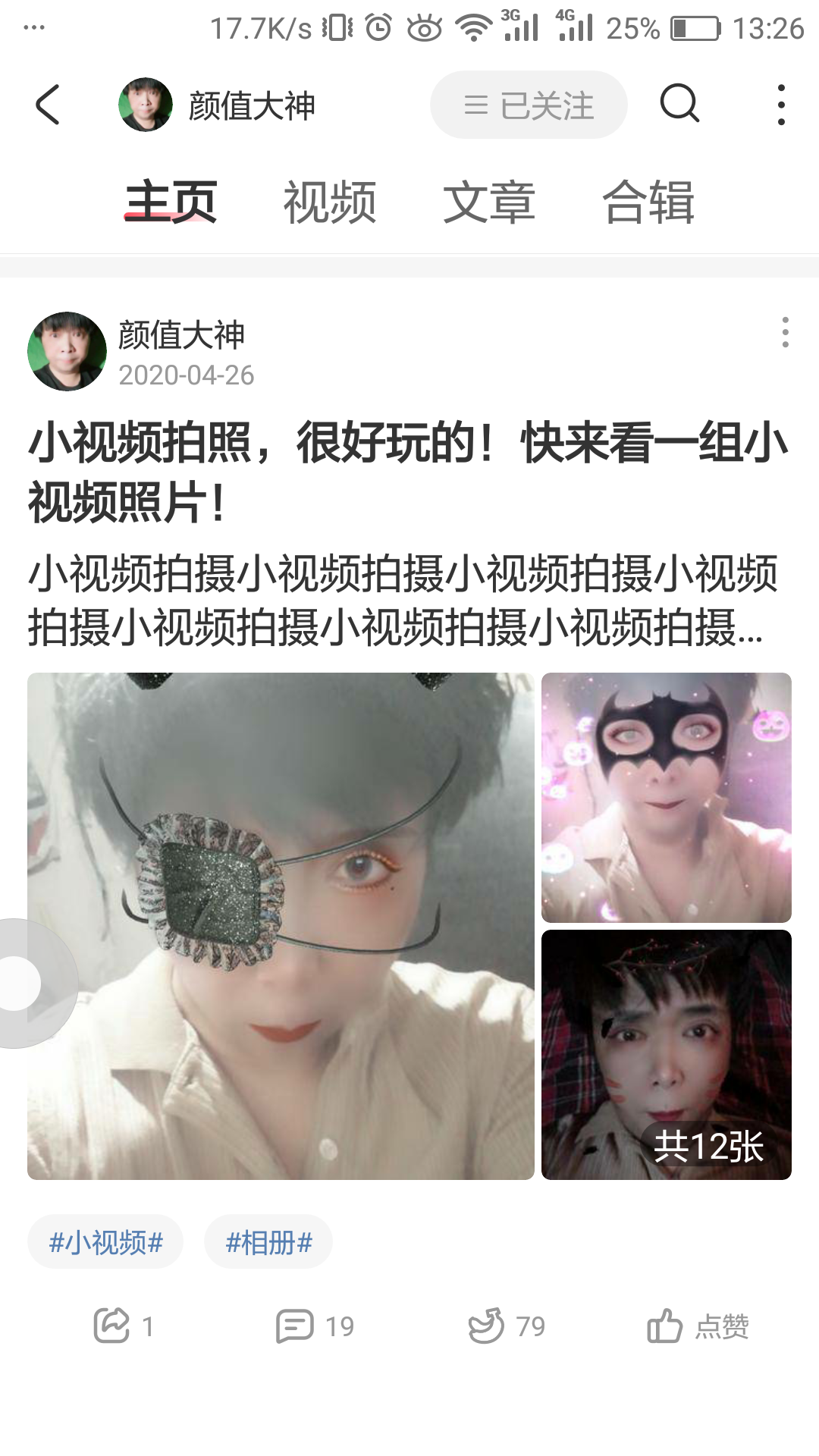The image size is (819, 1456).
Task: Tap the #小视频# hashtag chip
Action: coord(105,1242)
